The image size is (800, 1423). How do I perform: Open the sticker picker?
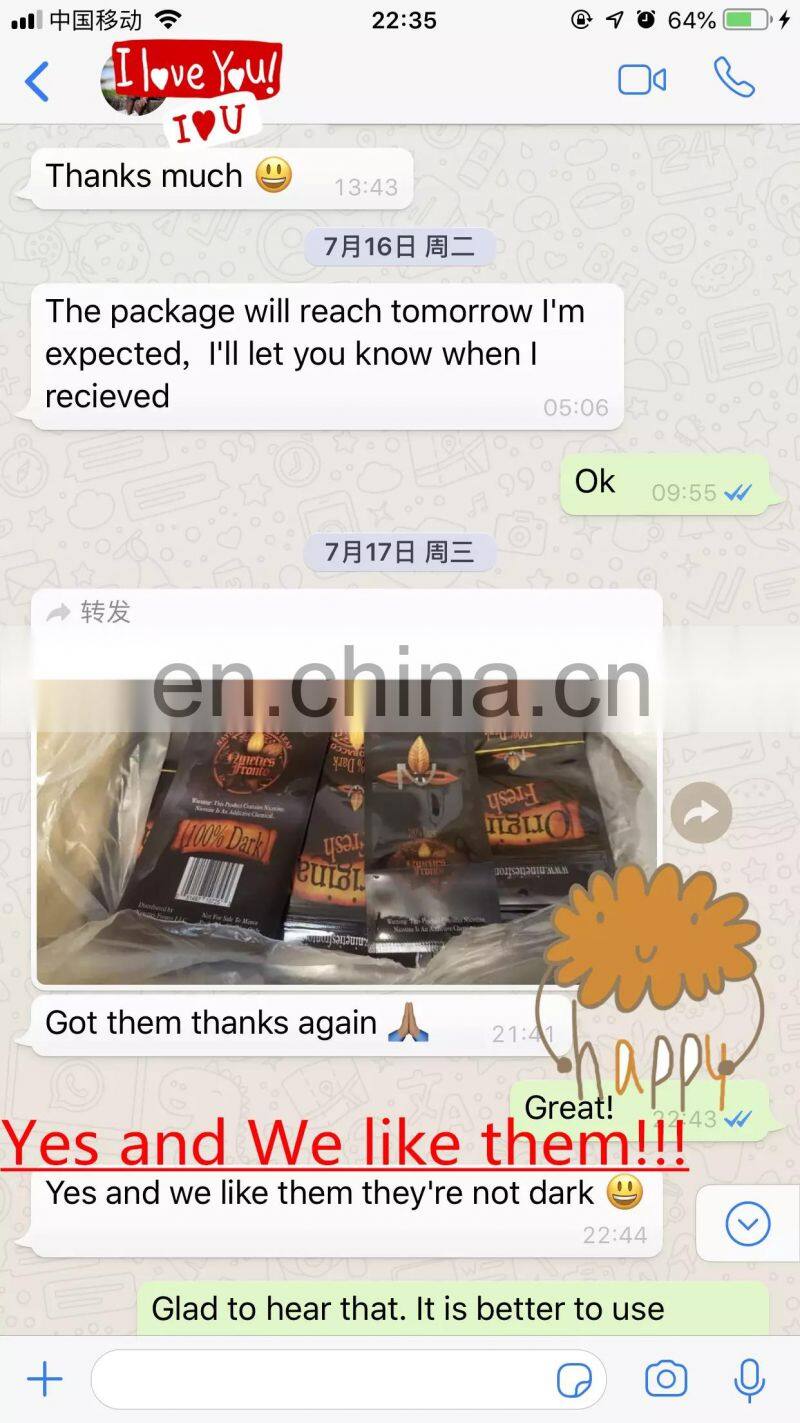tap(574, 1381)
